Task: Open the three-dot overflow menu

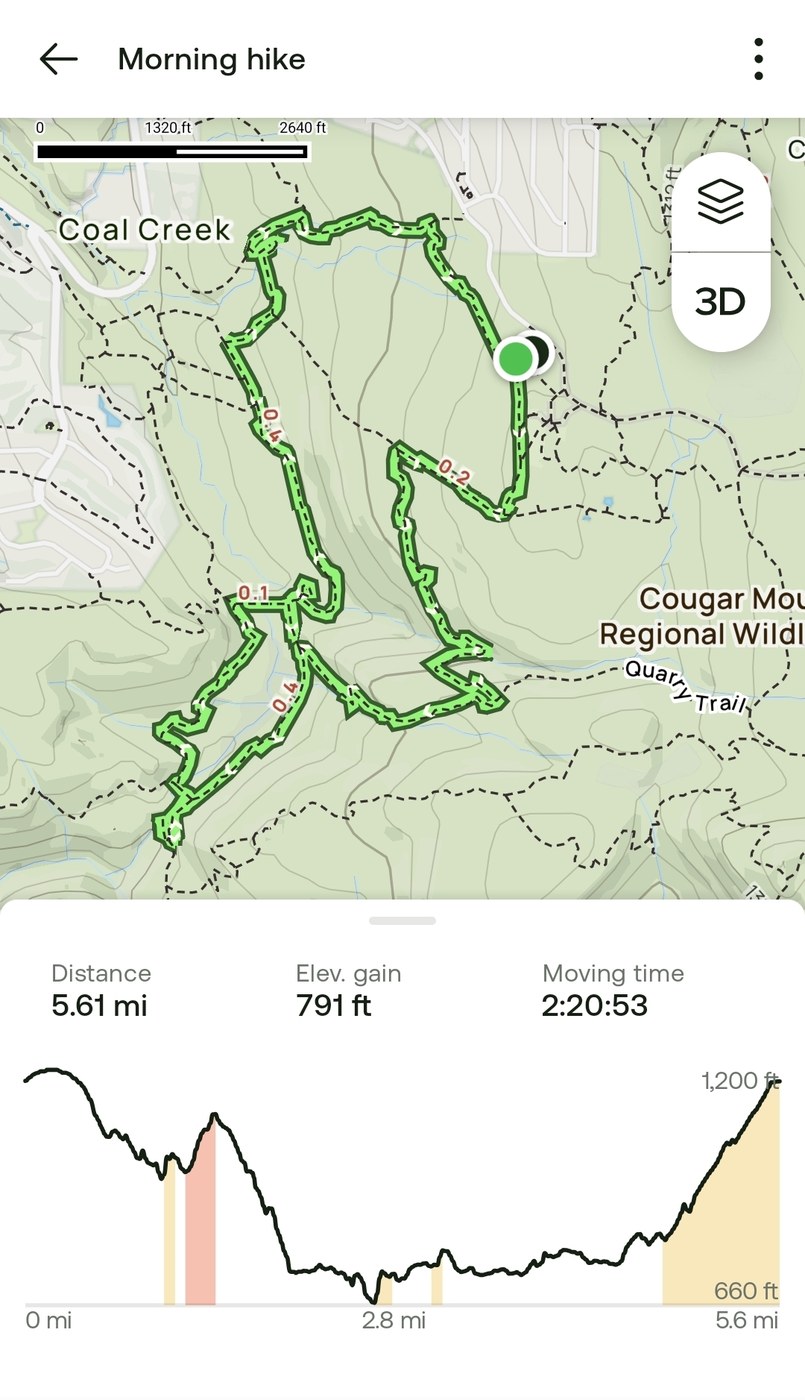Action: click(759, 60)
